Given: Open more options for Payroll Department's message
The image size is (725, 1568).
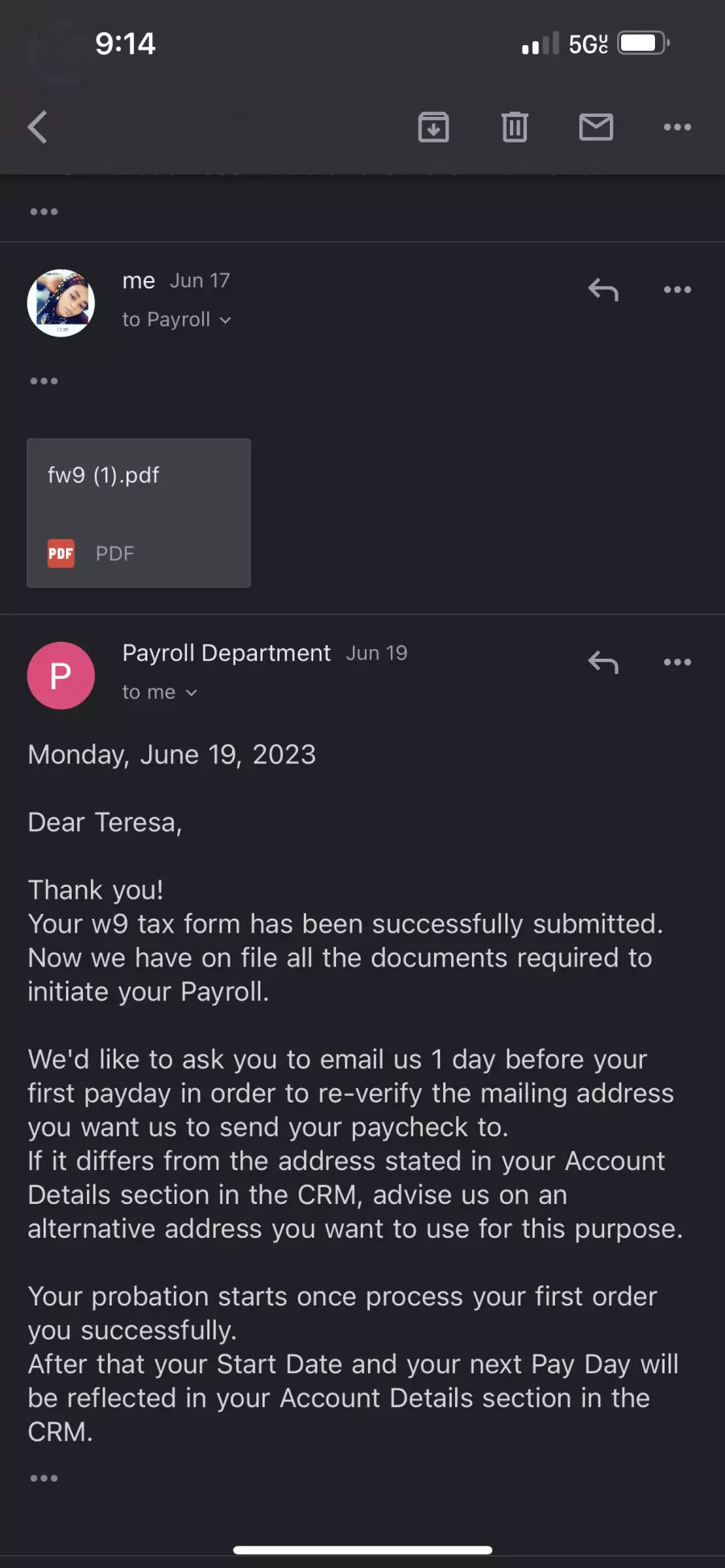Looking at the screenshot, I should pos(677,663).
